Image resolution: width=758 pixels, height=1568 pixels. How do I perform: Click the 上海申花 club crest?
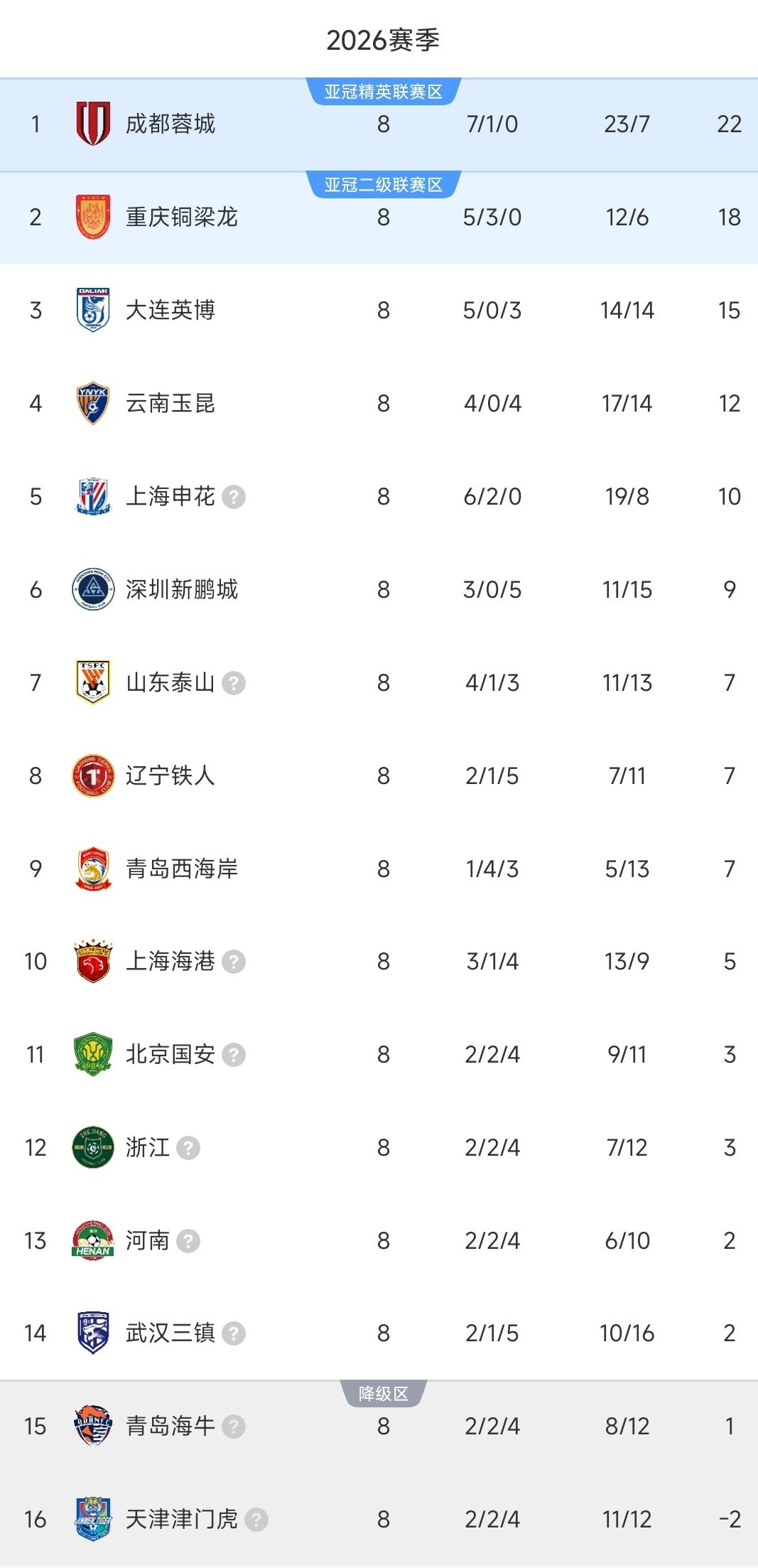[91, 497]
